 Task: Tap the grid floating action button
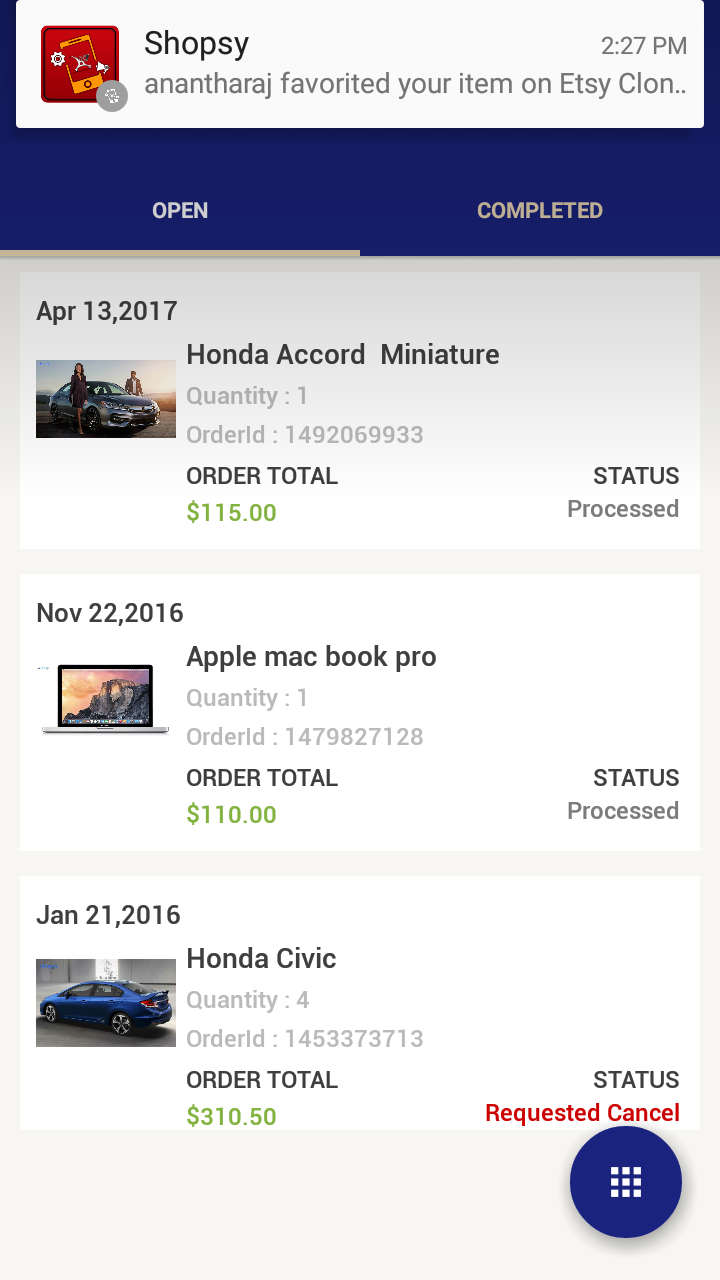(626, 1182)
